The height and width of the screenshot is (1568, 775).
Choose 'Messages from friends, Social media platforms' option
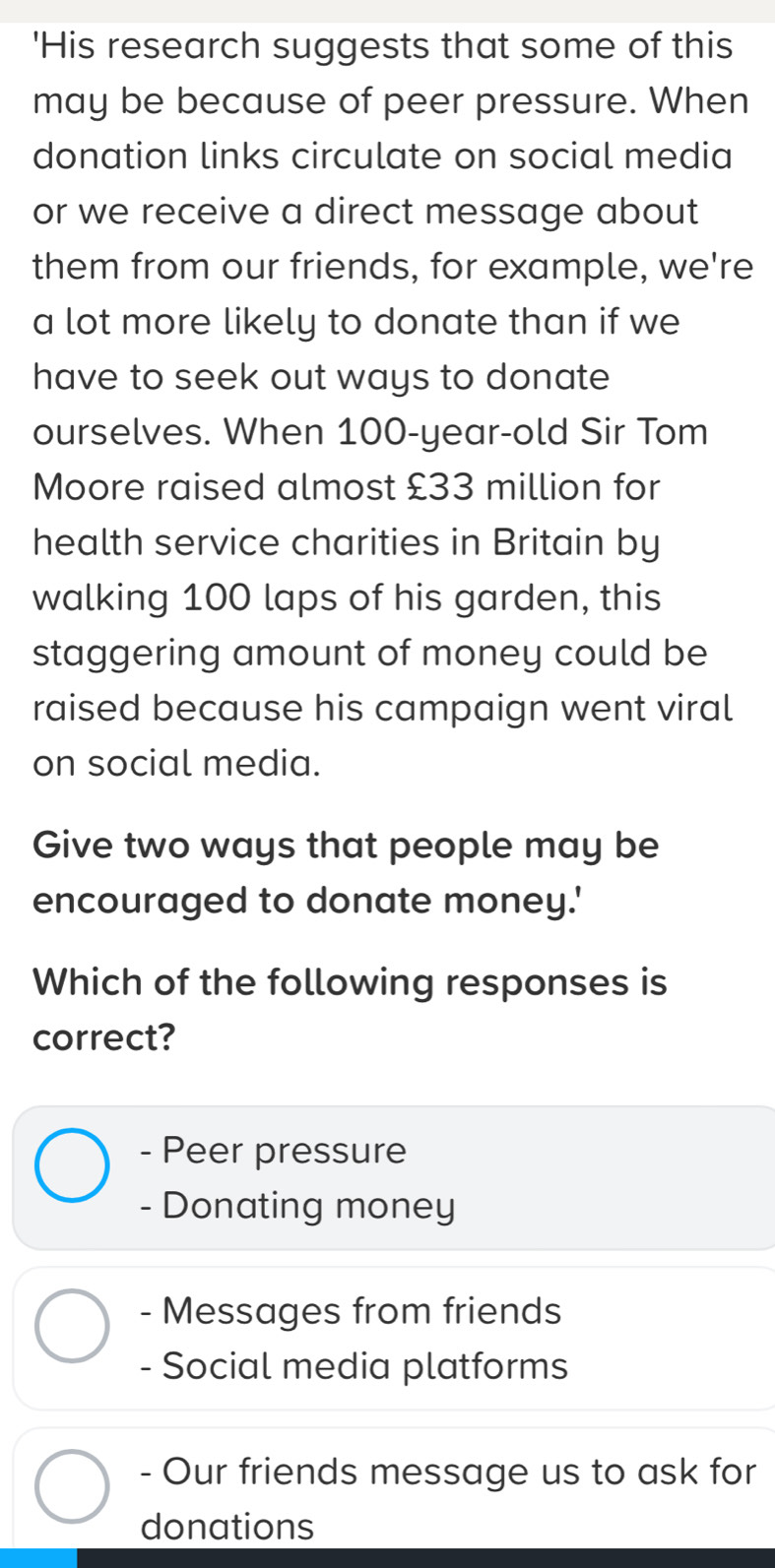click(x=73, y=1326)
